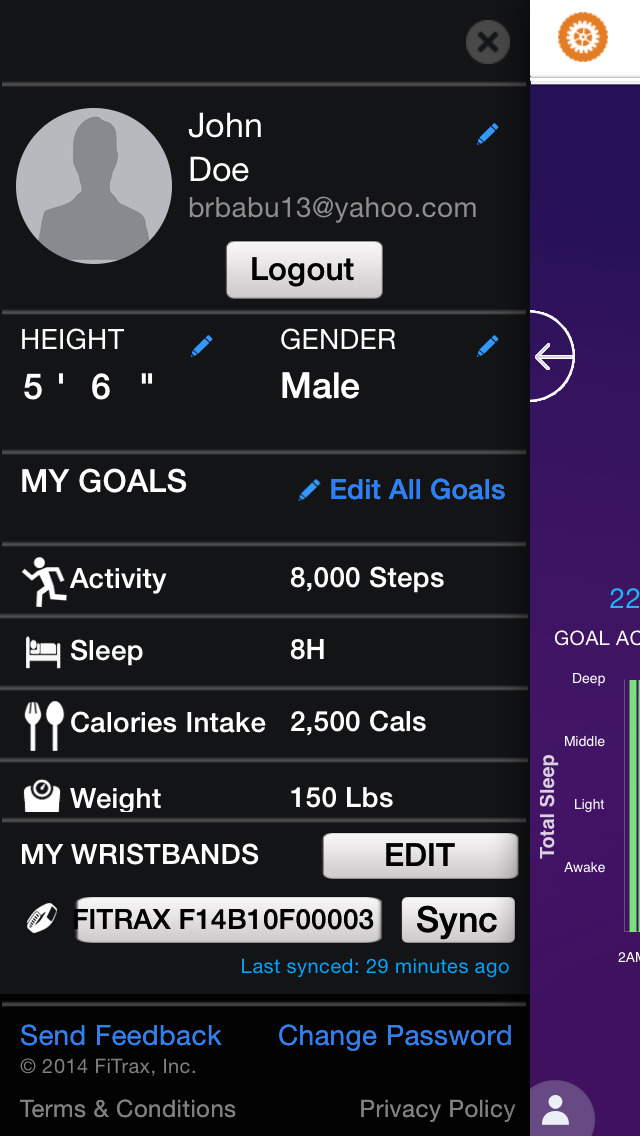
Task: Close the profile side panel
Action: (488, 42)
